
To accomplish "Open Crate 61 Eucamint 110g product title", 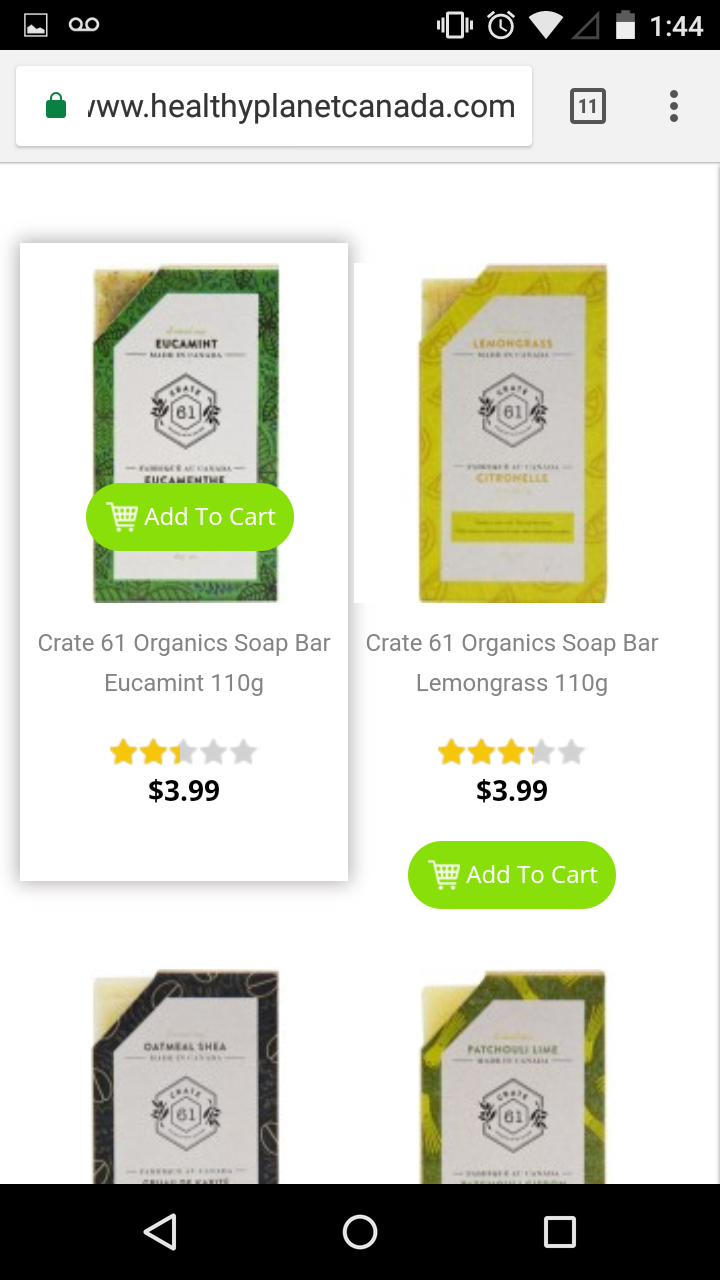I will (x=184, y=662).
